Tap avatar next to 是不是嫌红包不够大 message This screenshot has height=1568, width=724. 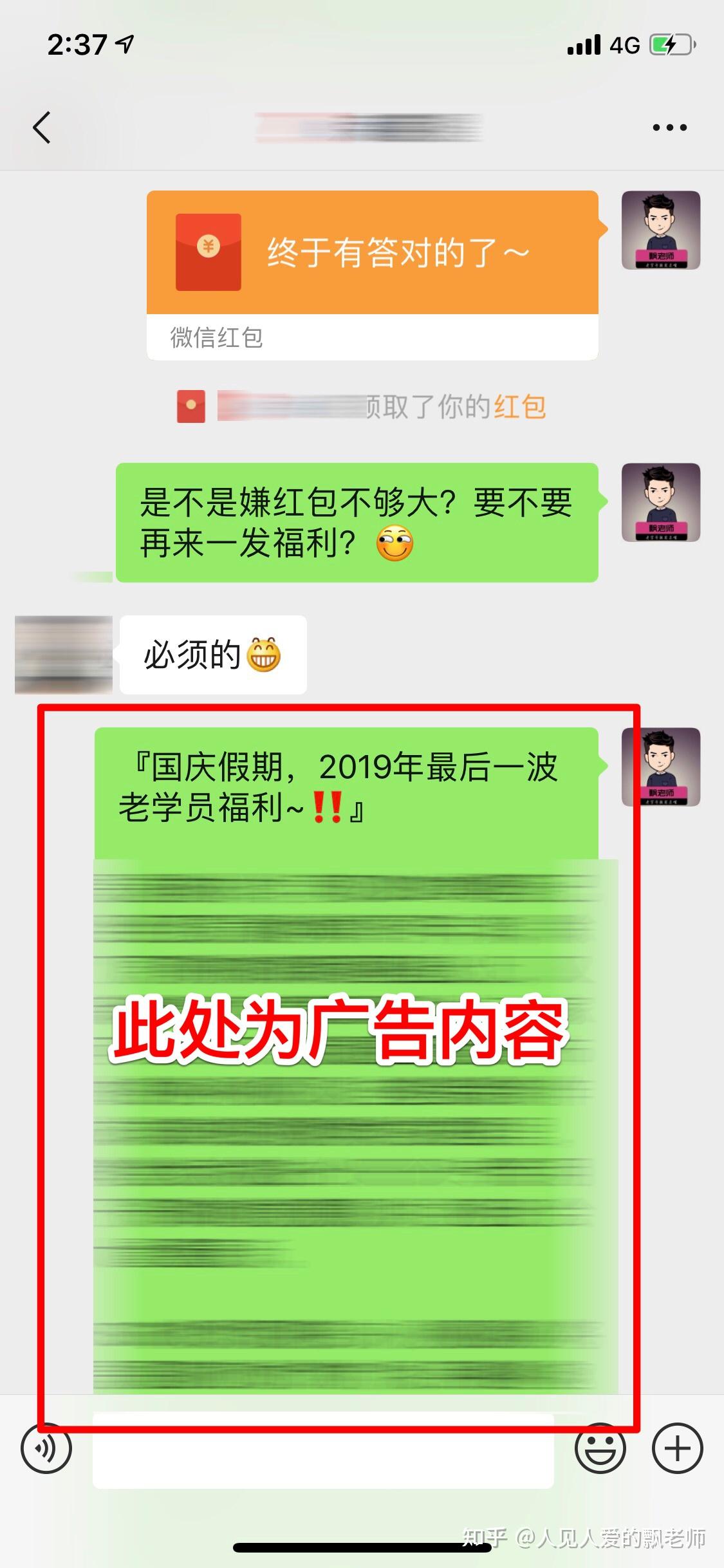[660, 502]
